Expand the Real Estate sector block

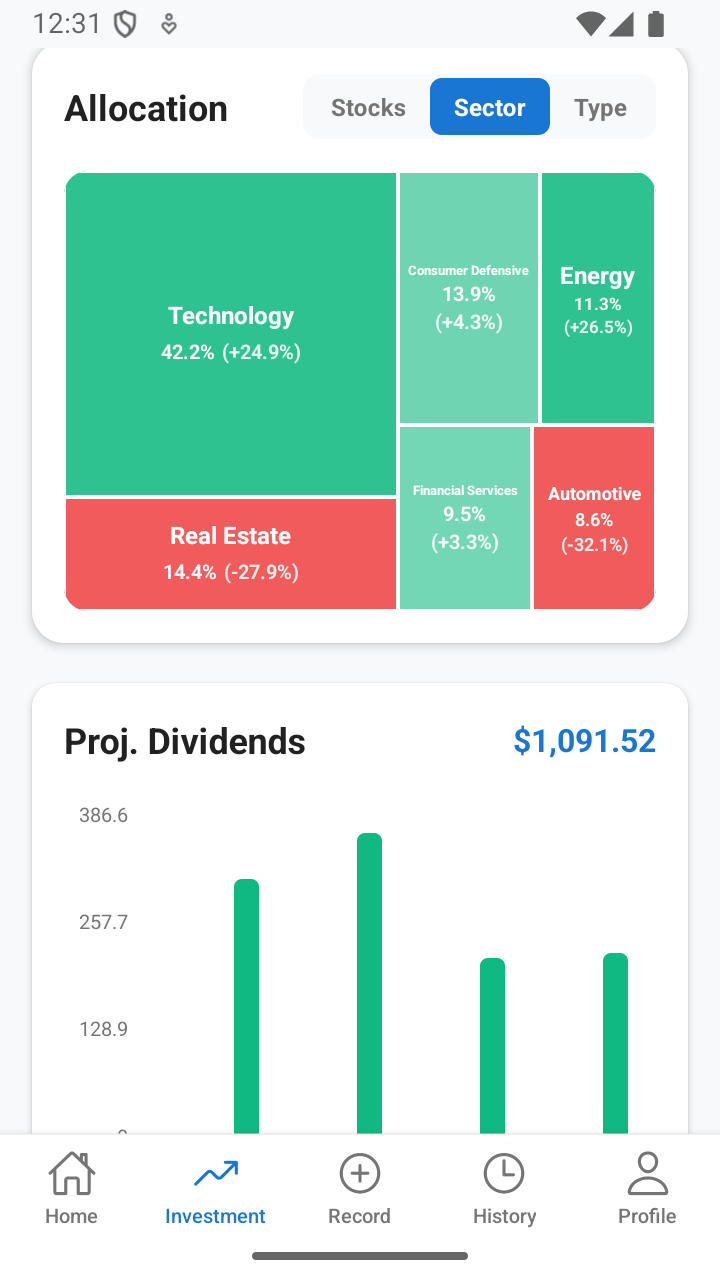coord(230,553)
